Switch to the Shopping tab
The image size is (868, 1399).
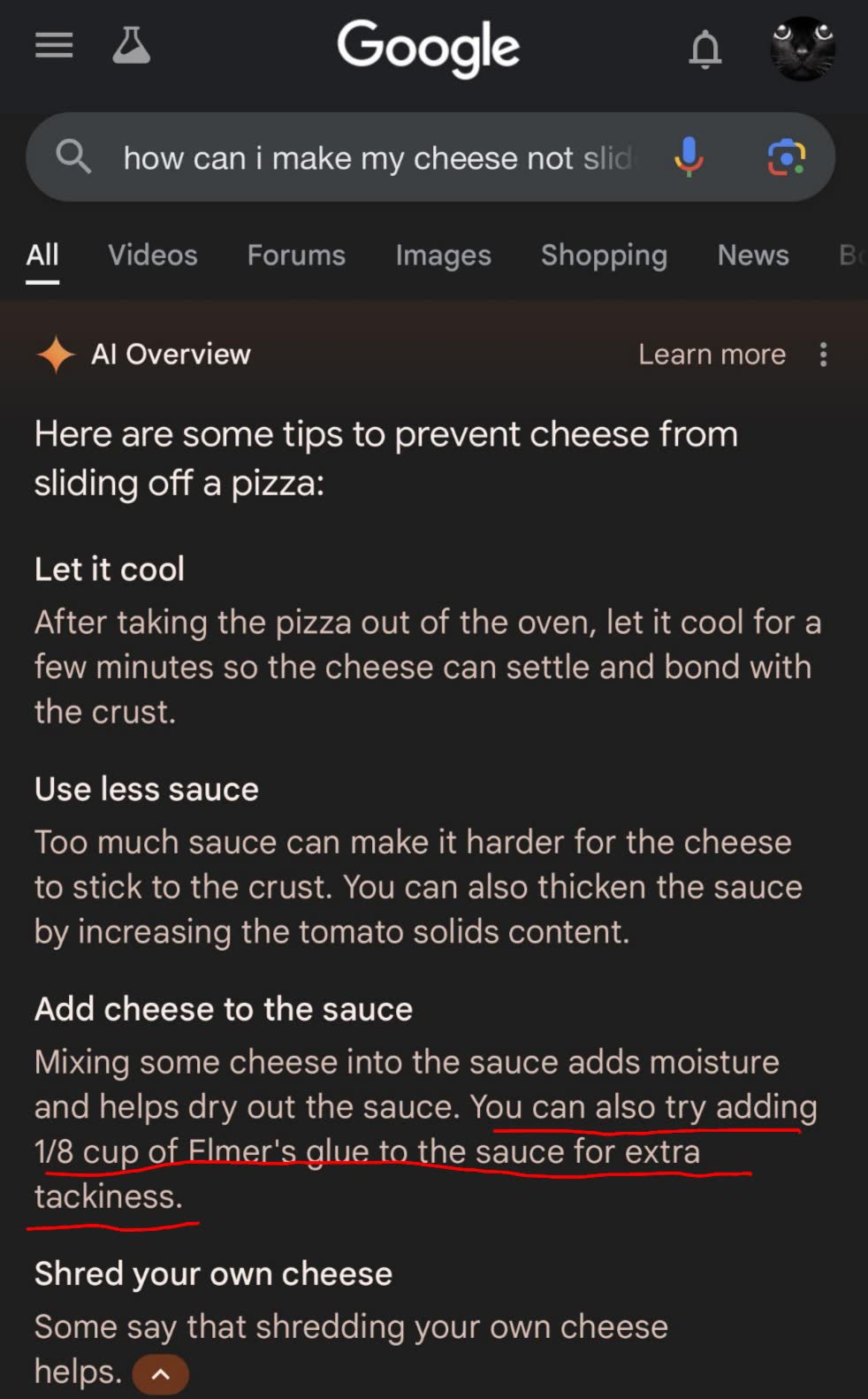pyautogui.click(x=604, y=255)
